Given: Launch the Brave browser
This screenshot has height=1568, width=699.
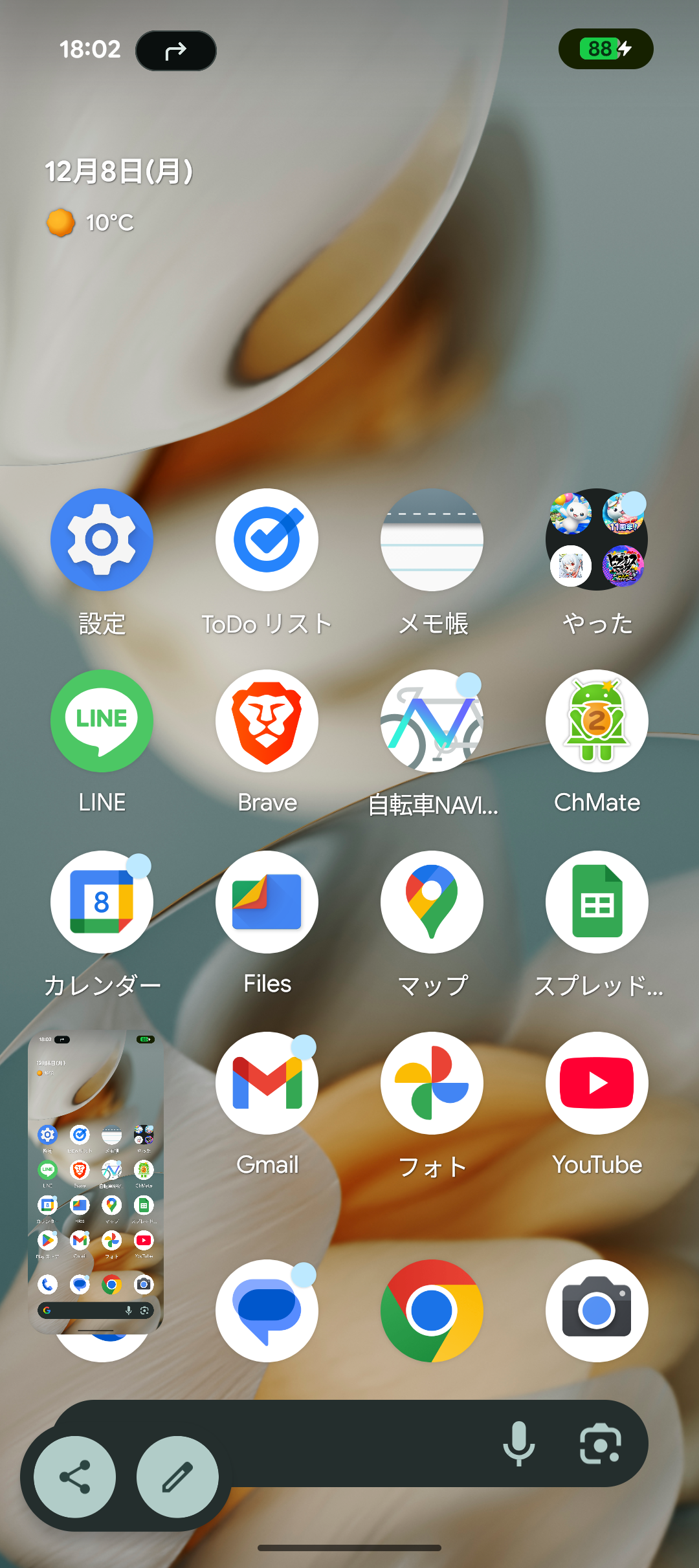Looking at the screenshot, I should click(x=267, y=721).
